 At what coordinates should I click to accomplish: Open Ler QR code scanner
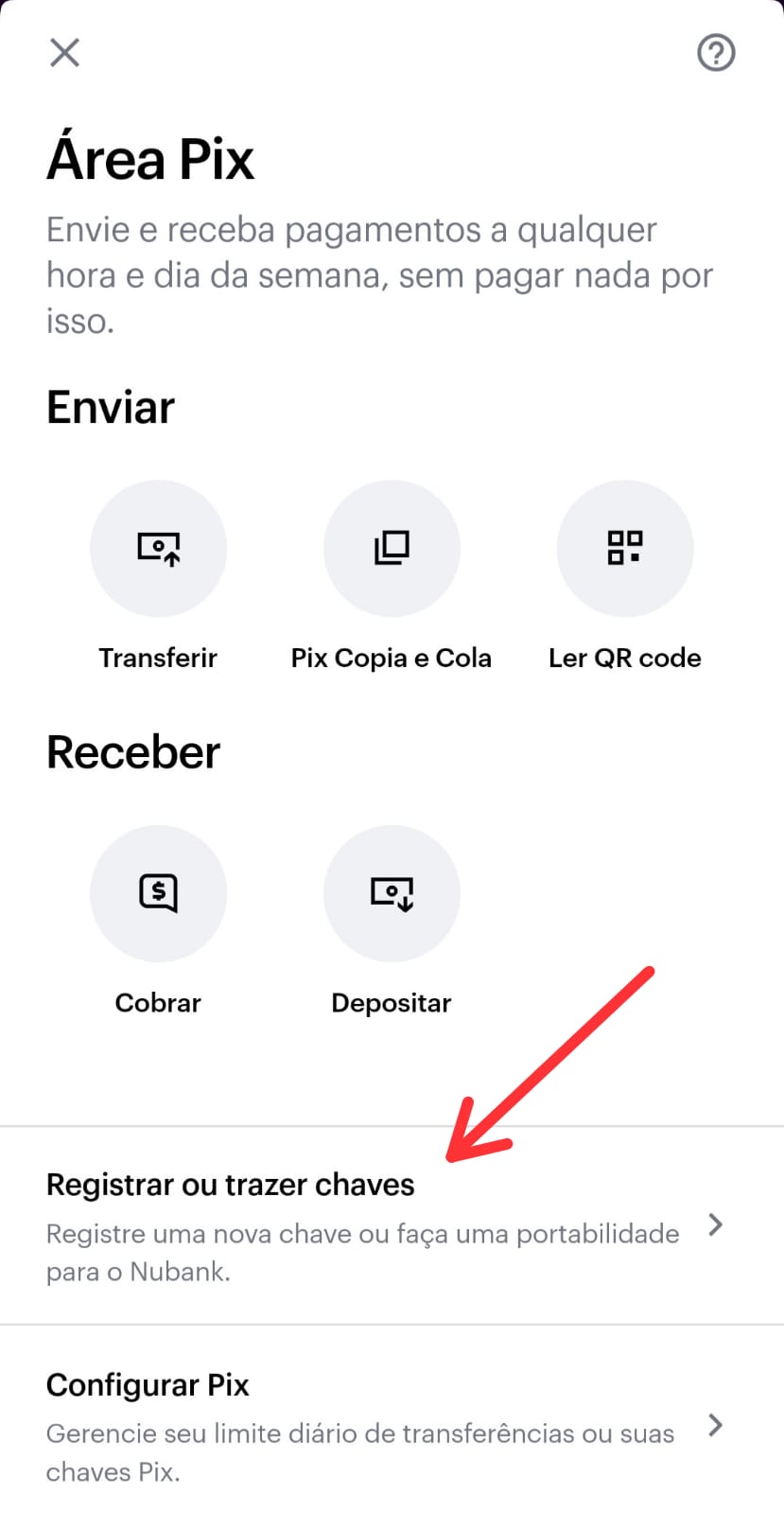point(624,549)
